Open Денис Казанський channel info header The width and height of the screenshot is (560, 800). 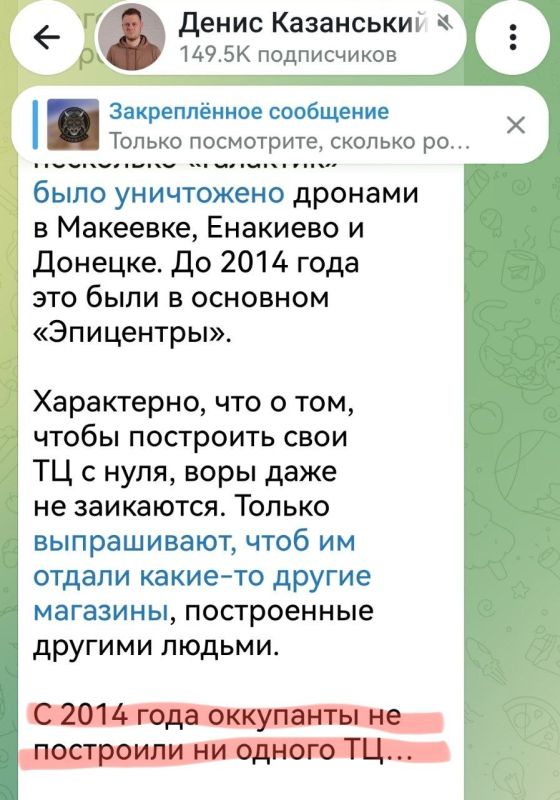[282, 37]
